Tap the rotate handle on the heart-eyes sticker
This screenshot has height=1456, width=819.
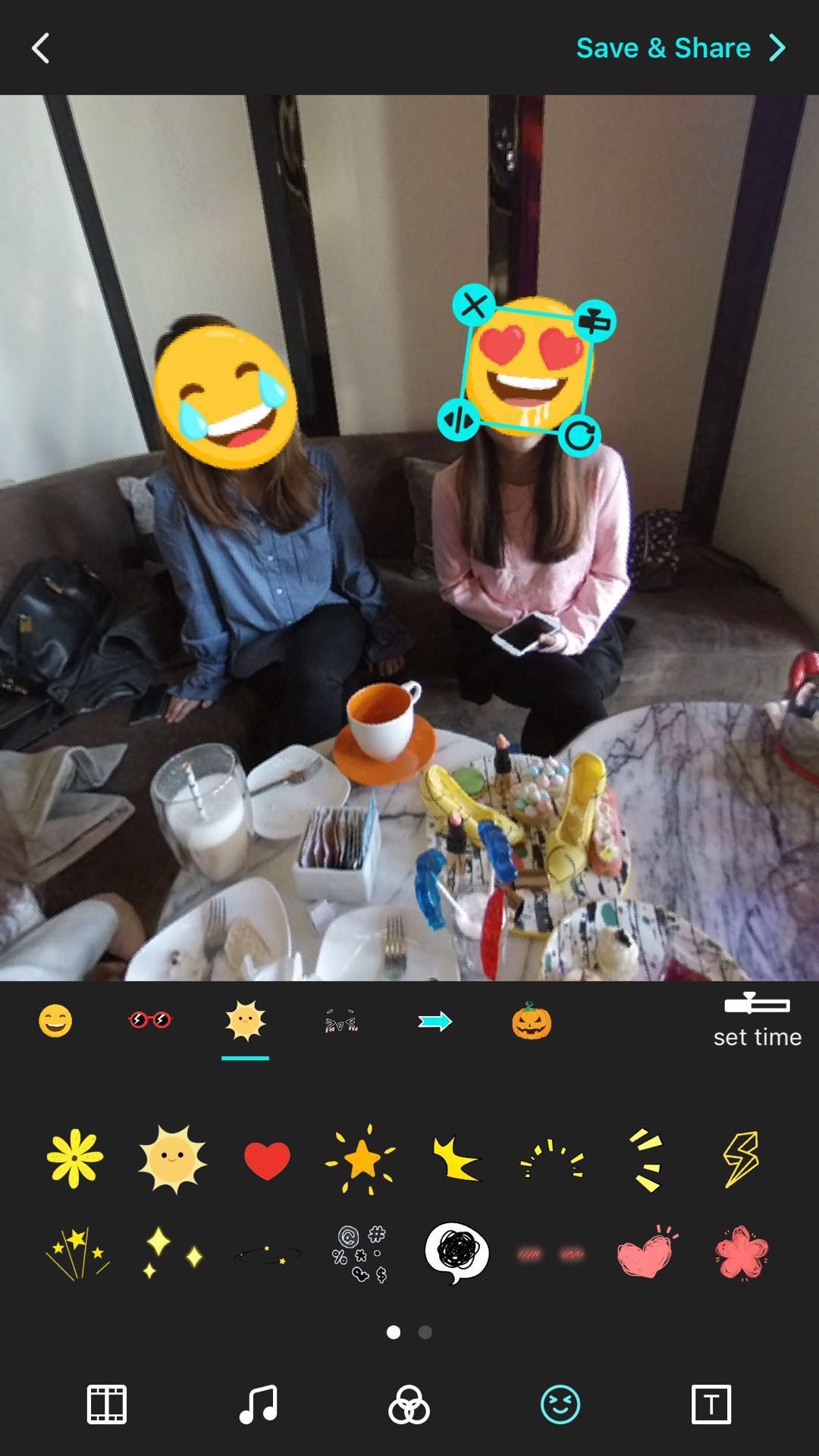coord(580,435)
